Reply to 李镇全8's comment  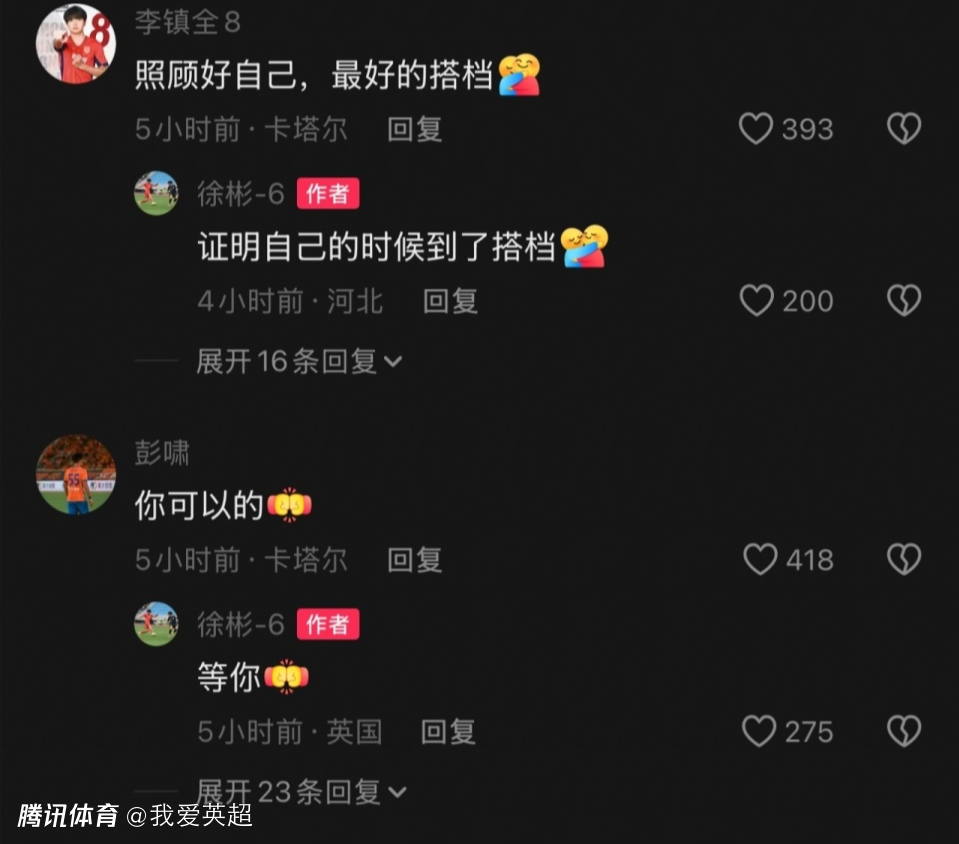pos(415,129)
